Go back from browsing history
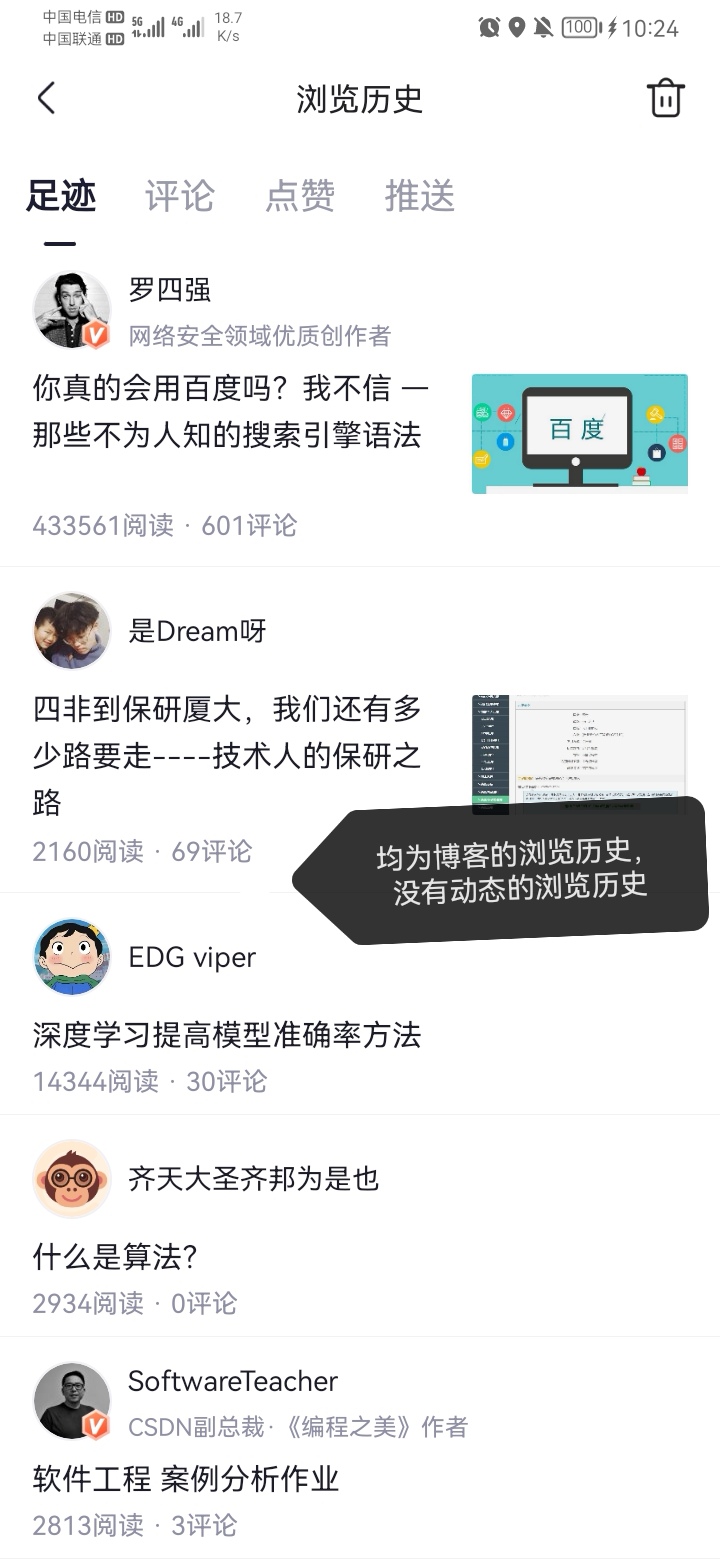This screenshot has width=720, height=1560. pos(46,98)
